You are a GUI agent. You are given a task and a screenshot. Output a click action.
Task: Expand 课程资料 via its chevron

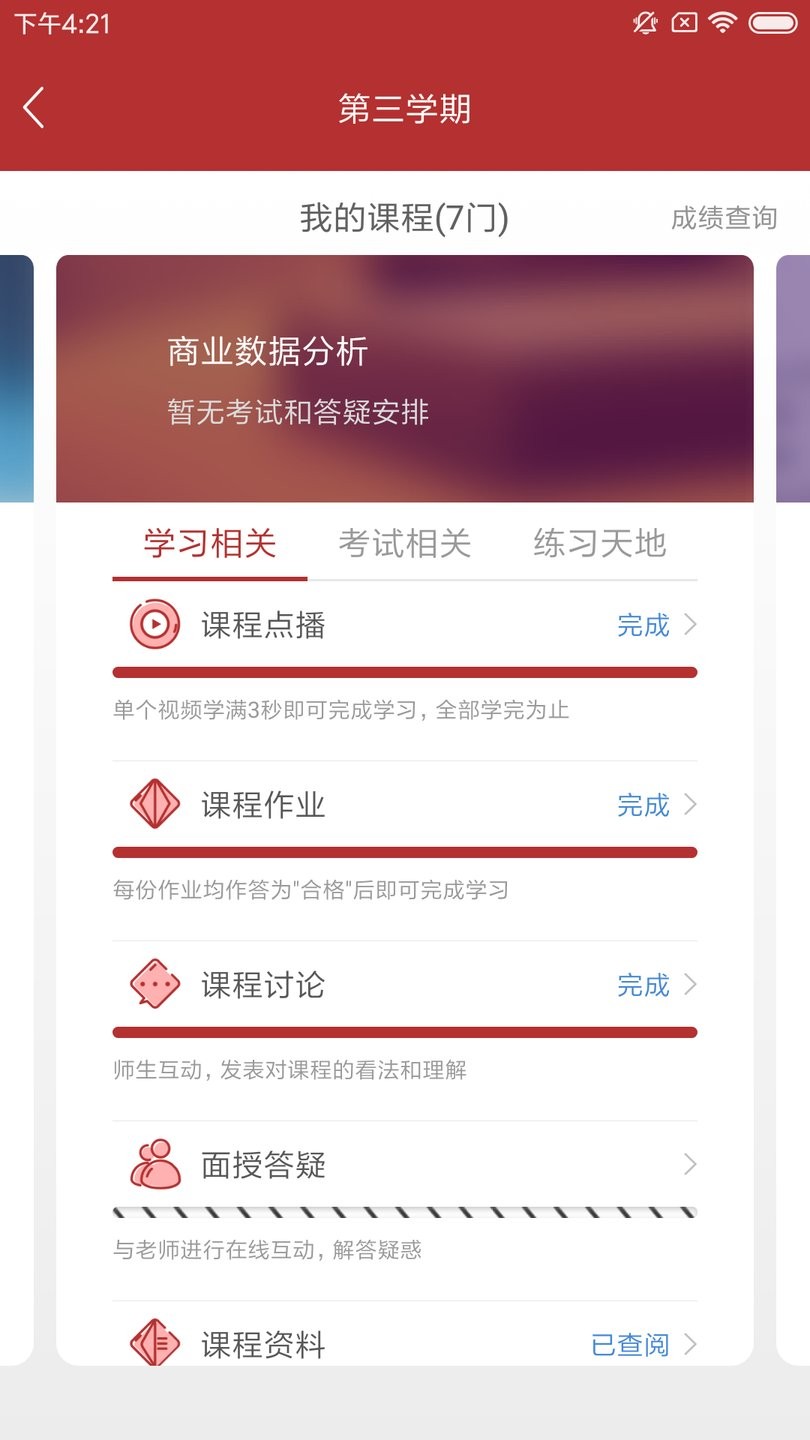(689, 1344)
